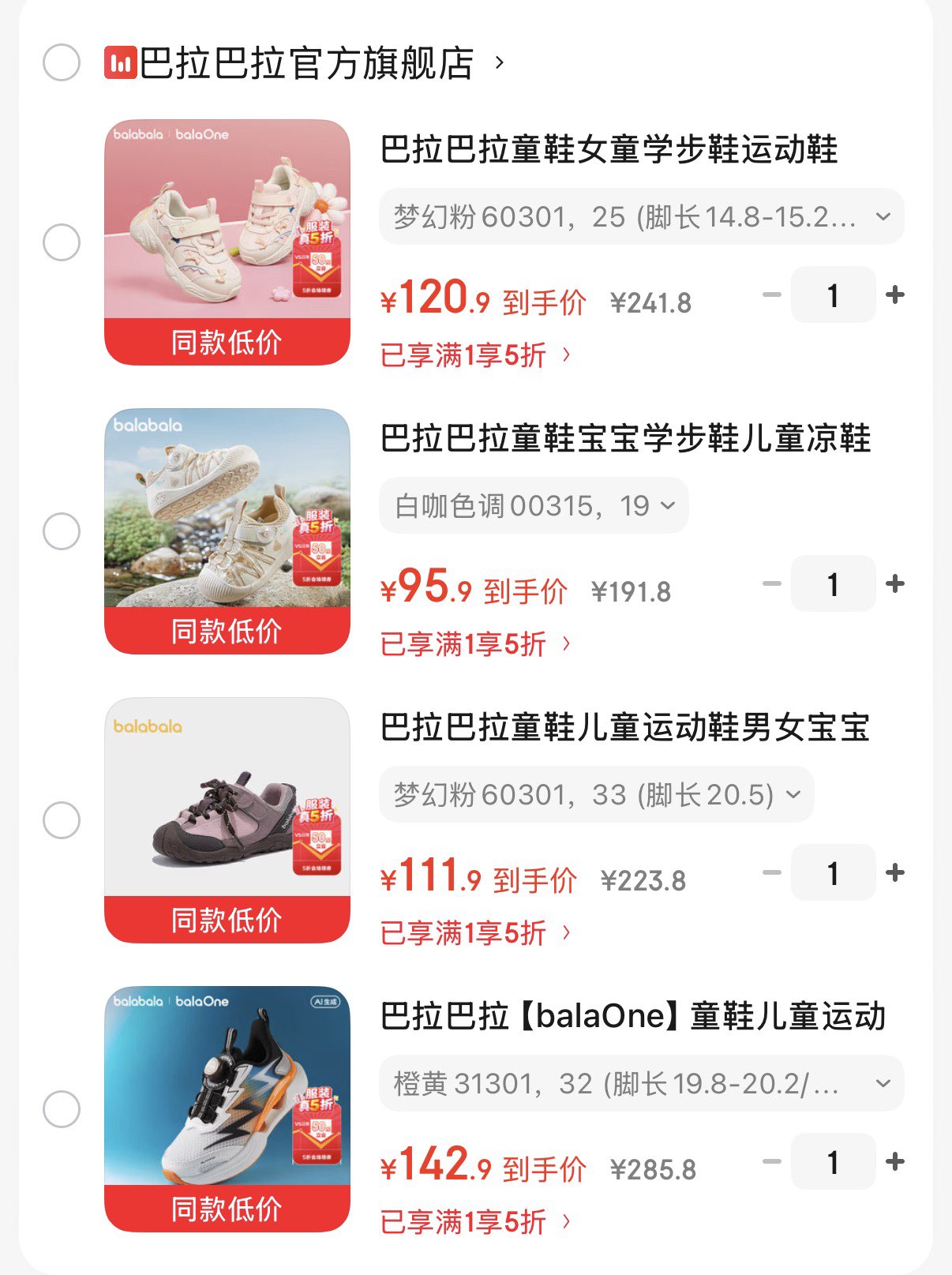This screenshot has width=952, height=1275.
Task: Change the 梦幻粉 60301, 25 size option
Action: [x=641, y=216]
